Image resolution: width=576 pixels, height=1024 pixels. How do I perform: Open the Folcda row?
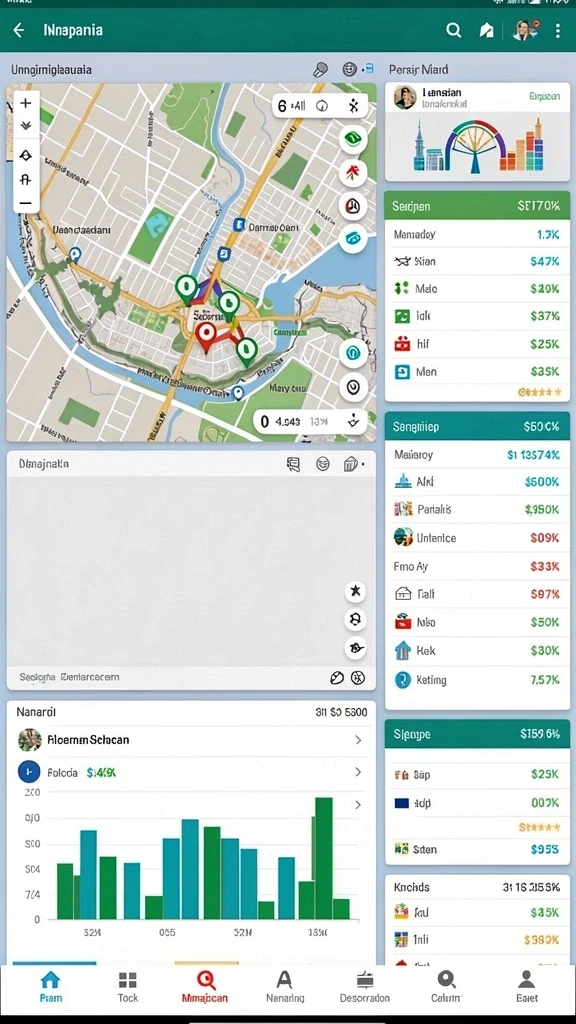tap(191, 772)
